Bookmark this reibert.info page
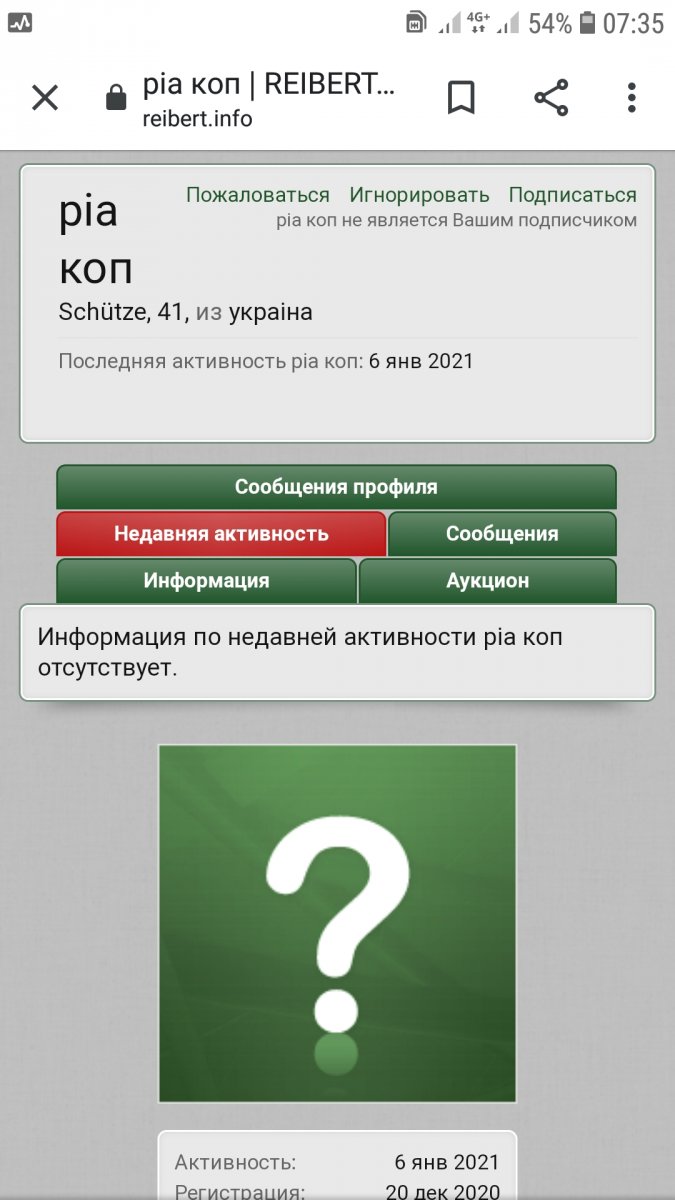Image resolution: width=675 pixels, height=1200 pixels. 461,98
